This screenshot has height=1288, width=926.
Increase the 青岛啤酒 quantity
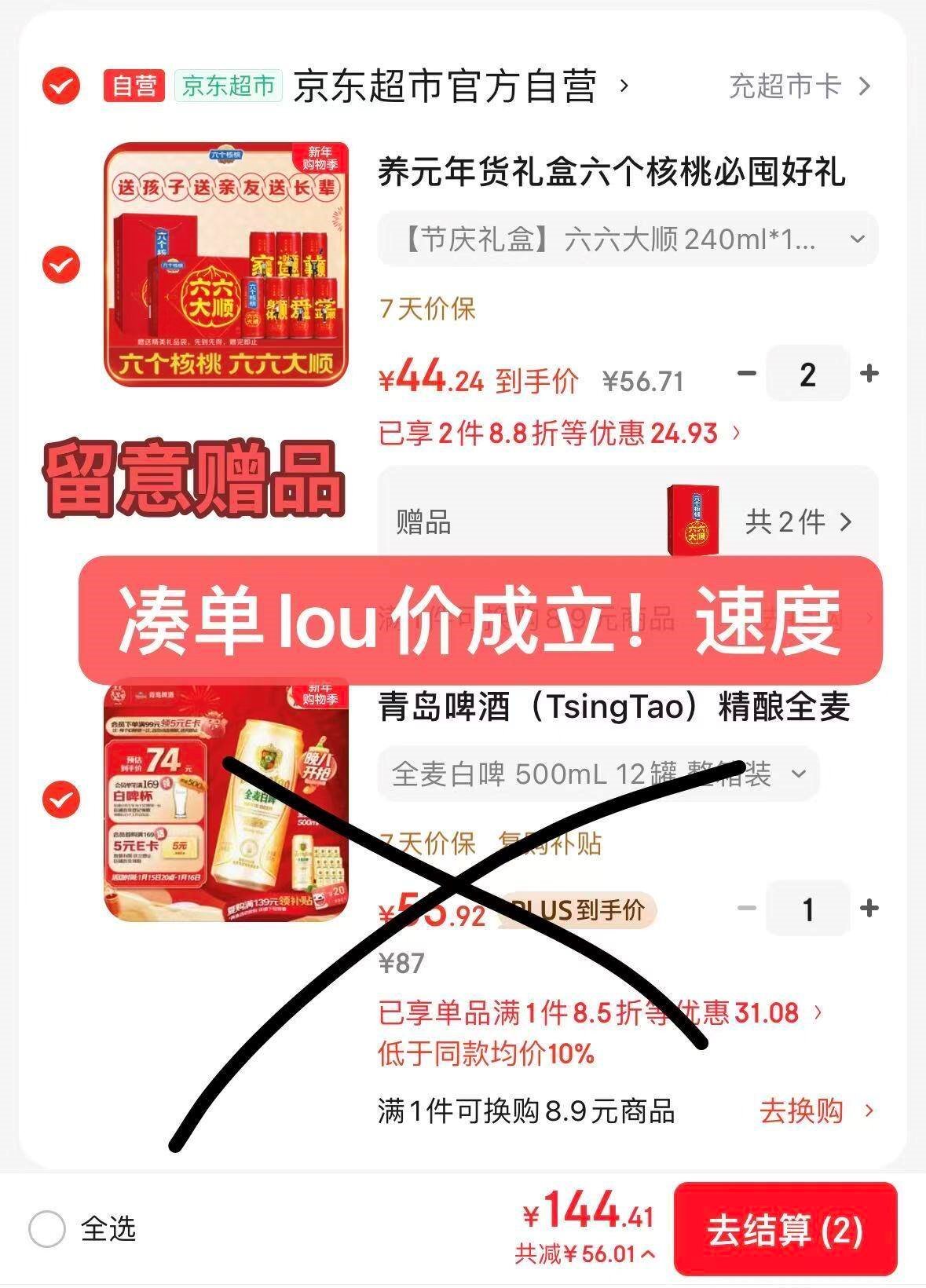[x=869, y=909]
